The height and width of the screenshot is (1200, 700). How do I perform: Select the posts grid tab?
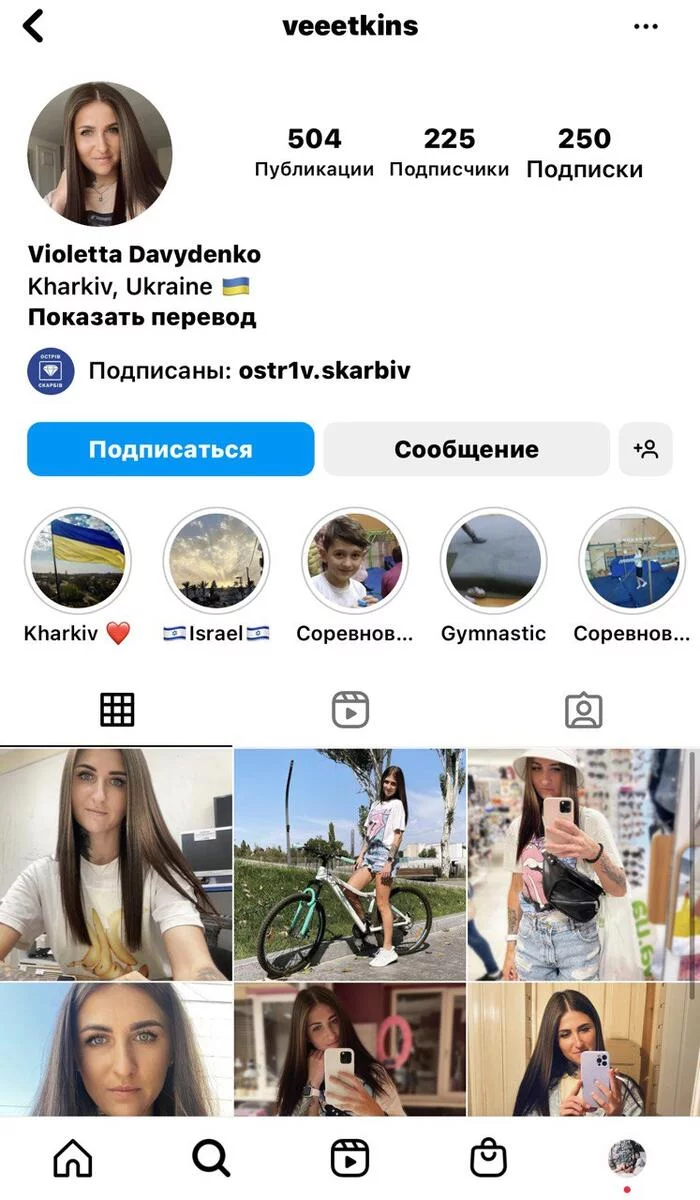[x=117, y=709]
